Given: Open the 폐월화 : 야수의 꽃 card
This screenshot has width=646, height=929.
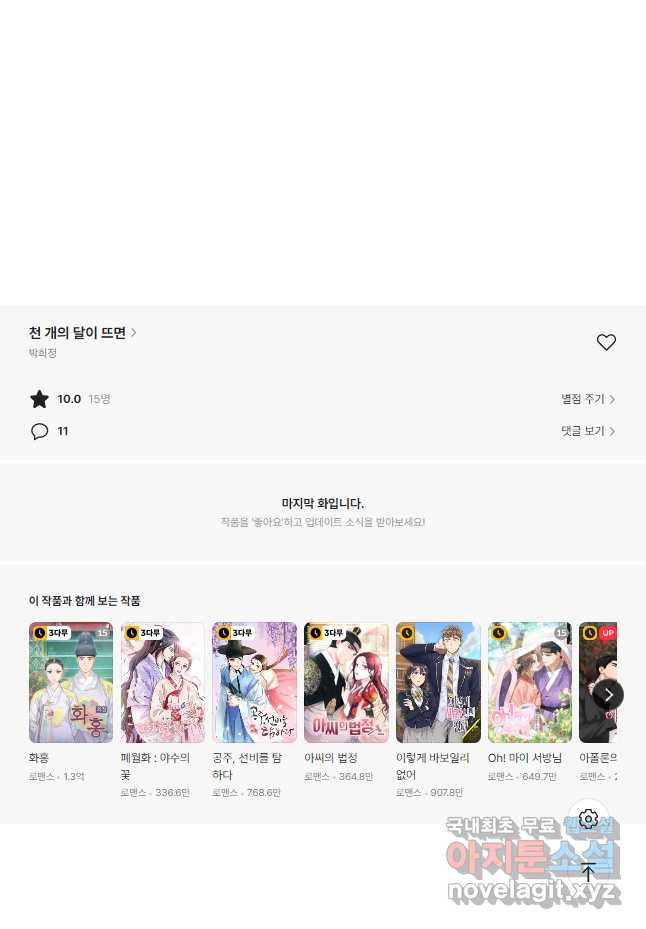Looking at the screenshot, I should (x=163, y=683).
